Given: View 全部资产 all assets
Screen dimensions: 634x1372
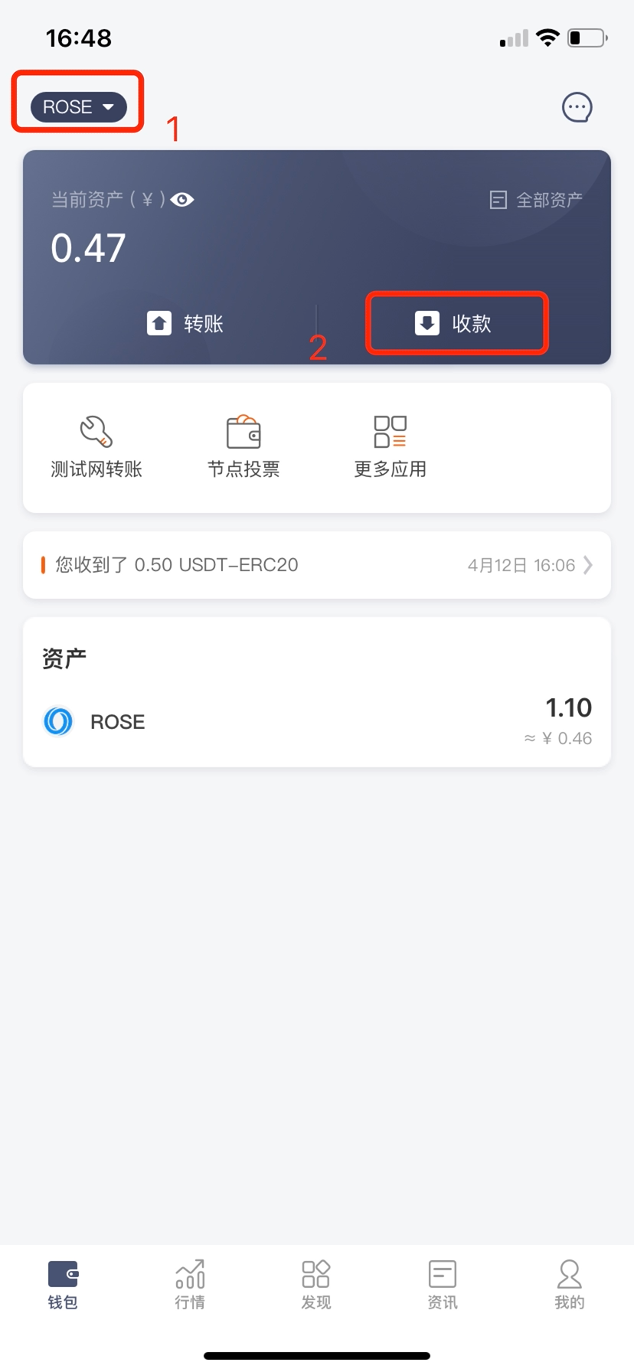Looking at the screenshot, I should point(536,200).
